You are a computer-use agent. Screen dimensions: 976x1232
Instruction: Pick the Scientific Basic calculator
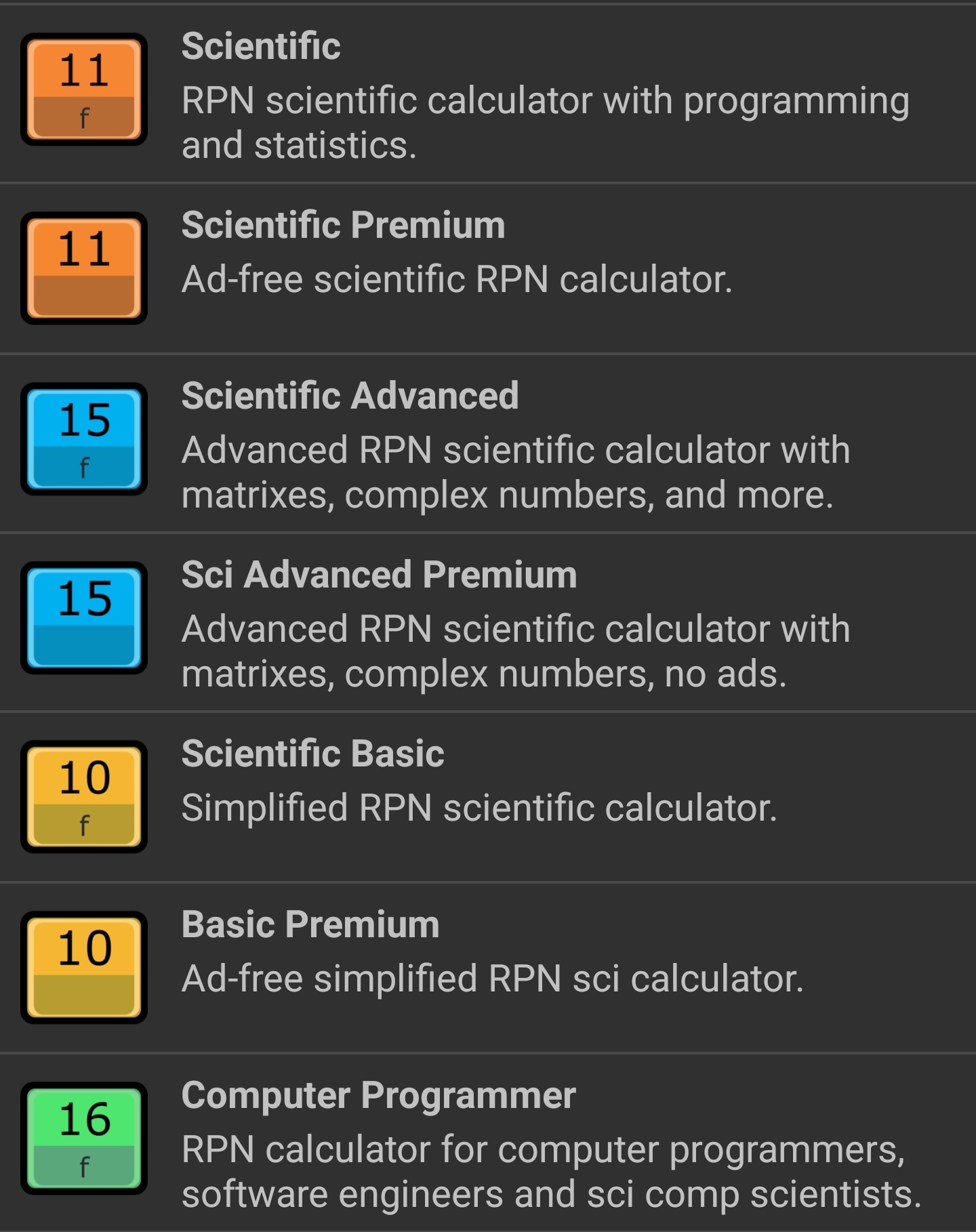[488, 797]
